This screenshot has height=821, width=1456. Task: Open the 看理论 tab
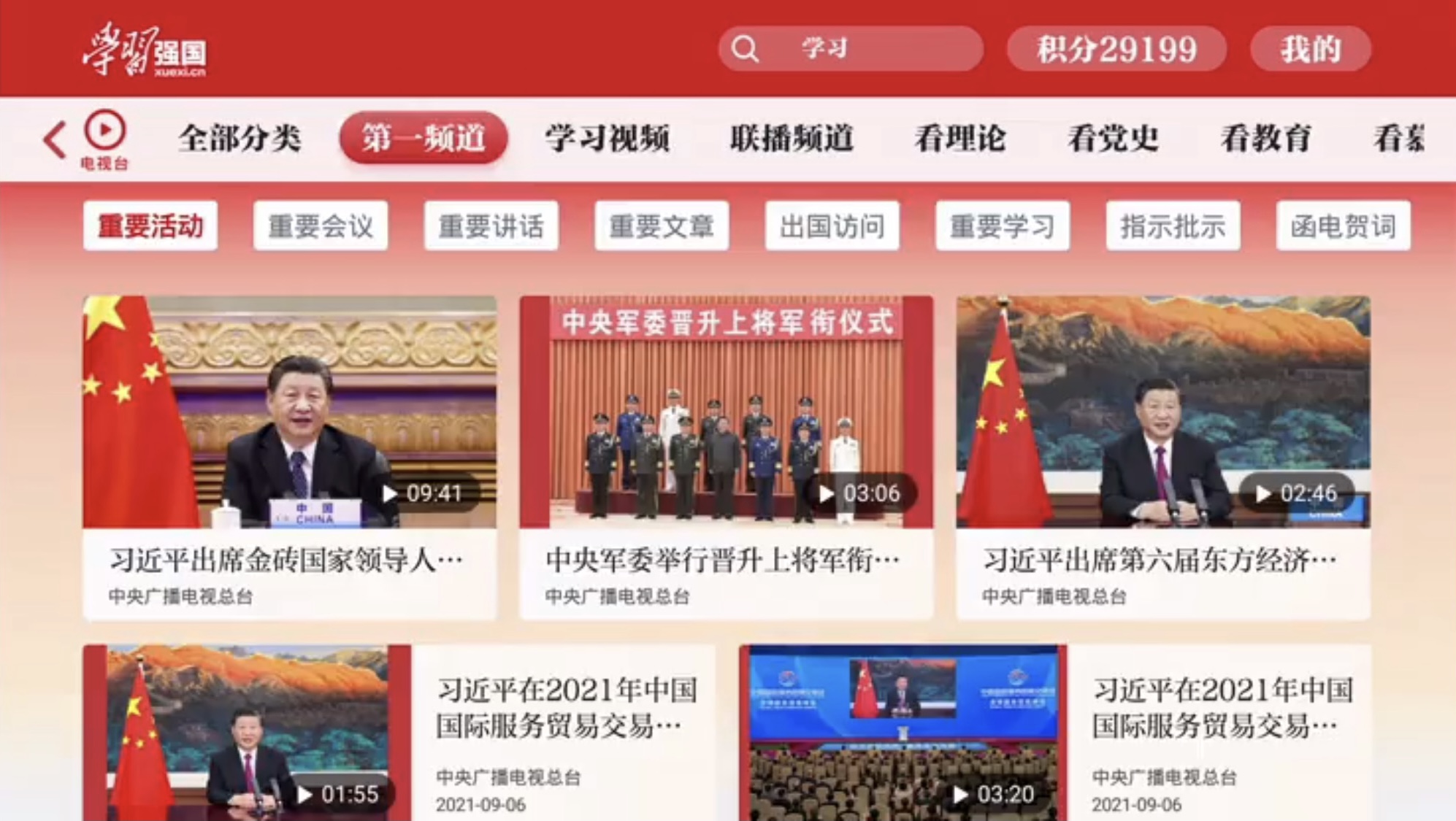pyautogui.click(x=959, y=138)
